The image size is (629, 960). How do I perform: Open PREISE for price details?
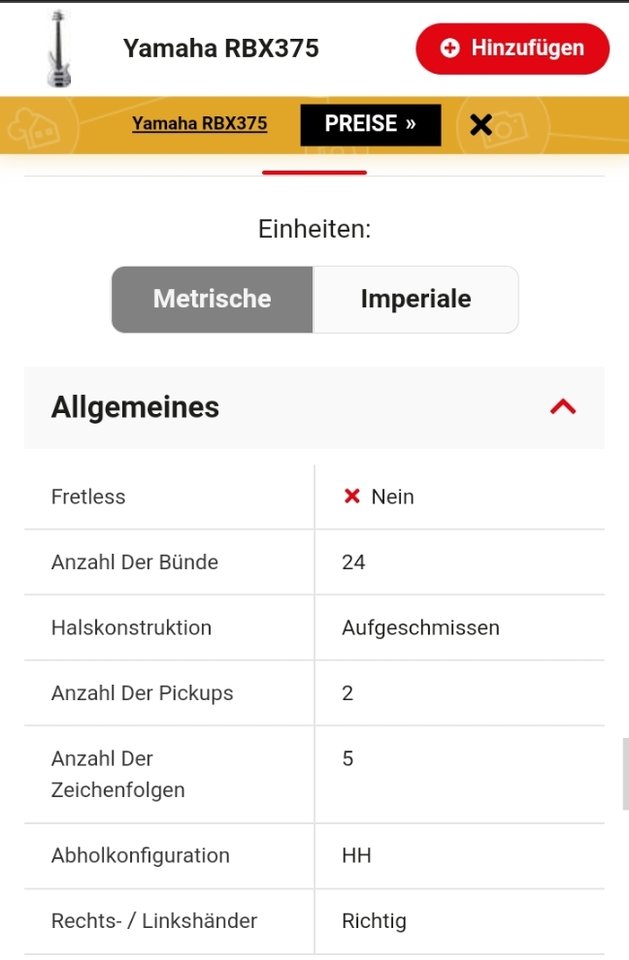coord(370,124)
